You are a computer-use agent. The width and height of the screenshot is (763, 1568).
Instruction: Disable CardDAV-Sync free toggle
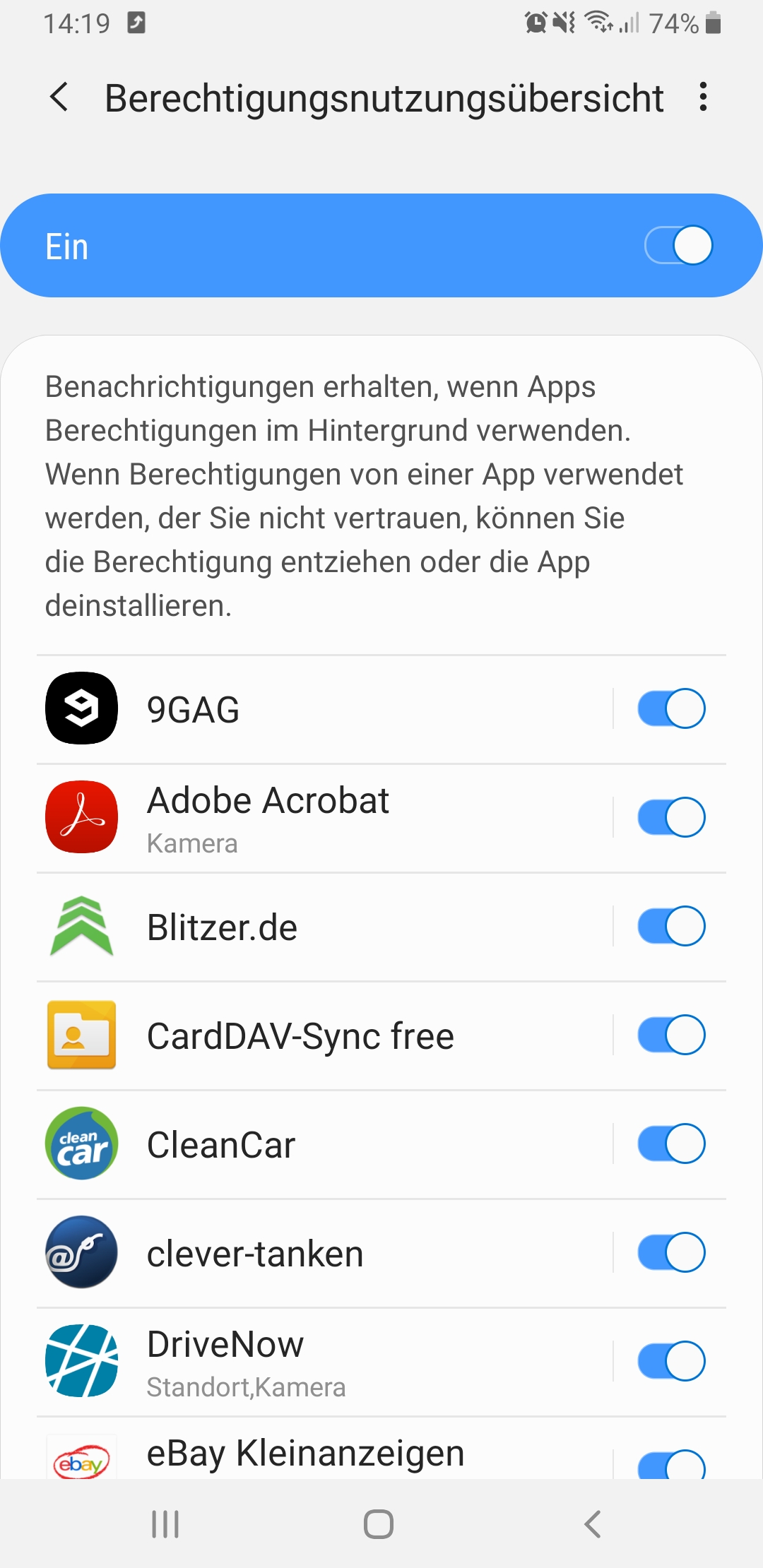pyautogui.click(x=671, y=1035)
